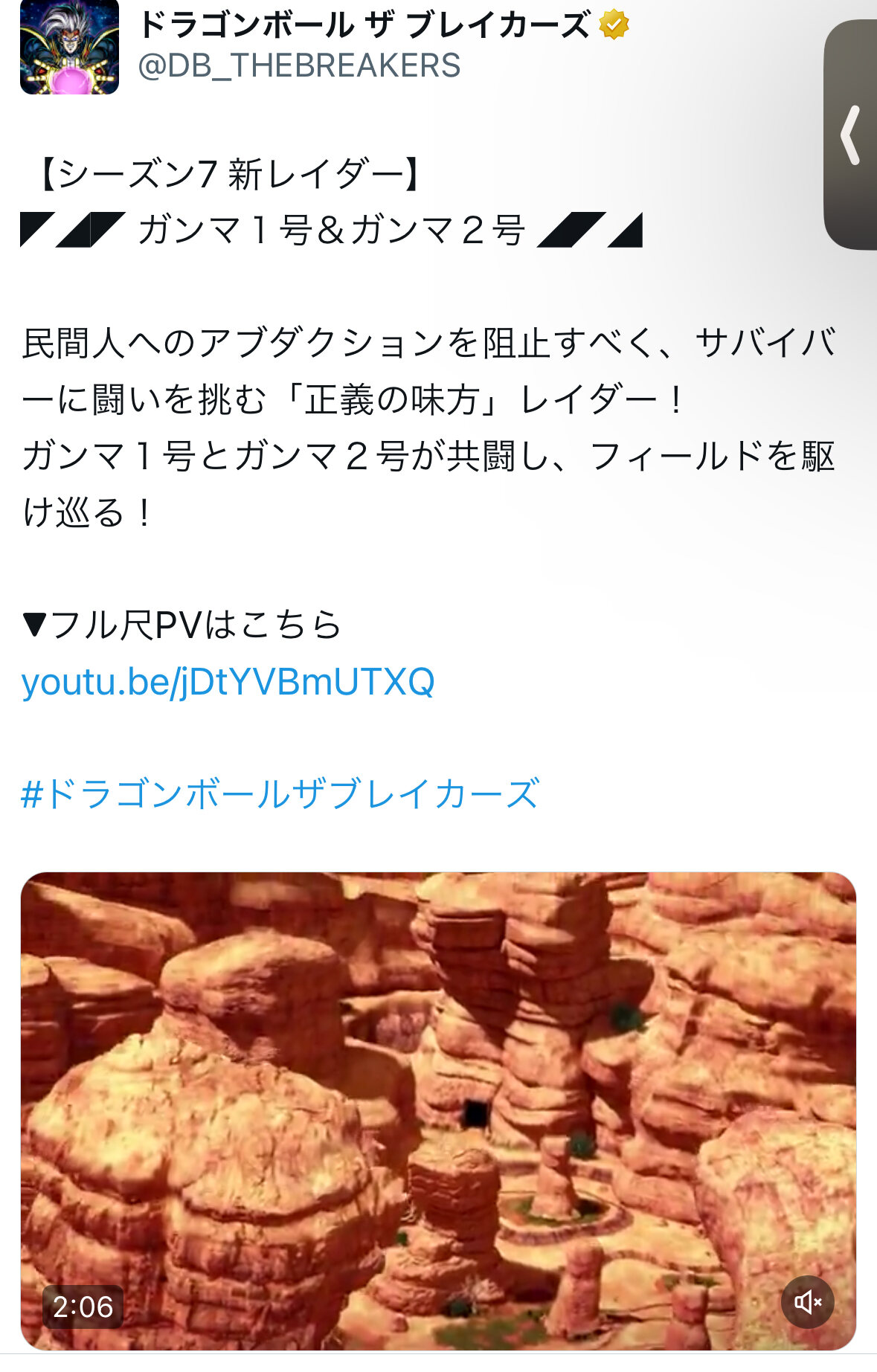The image size is (877, 1372).
Task: Open the DB_THEBREAKERS profile avatar
Action: tap(69, 47)
